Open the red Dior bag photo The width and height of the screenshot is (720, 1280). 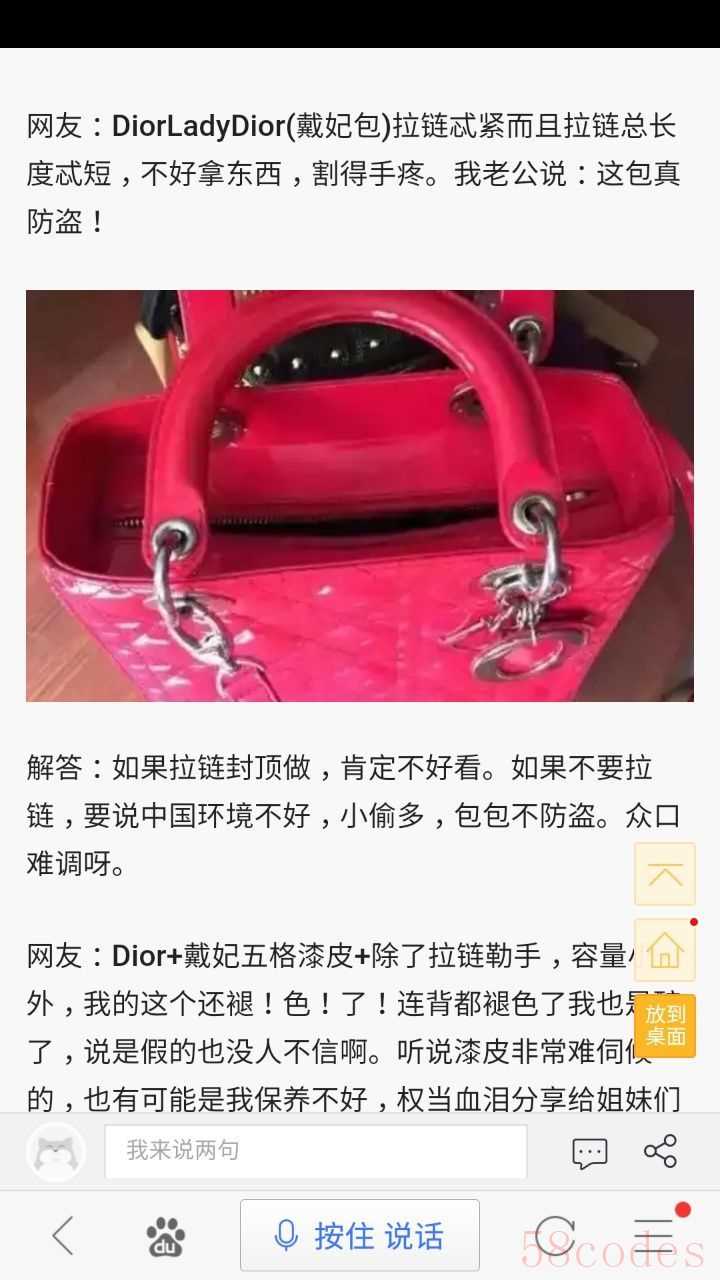(360, 496)
